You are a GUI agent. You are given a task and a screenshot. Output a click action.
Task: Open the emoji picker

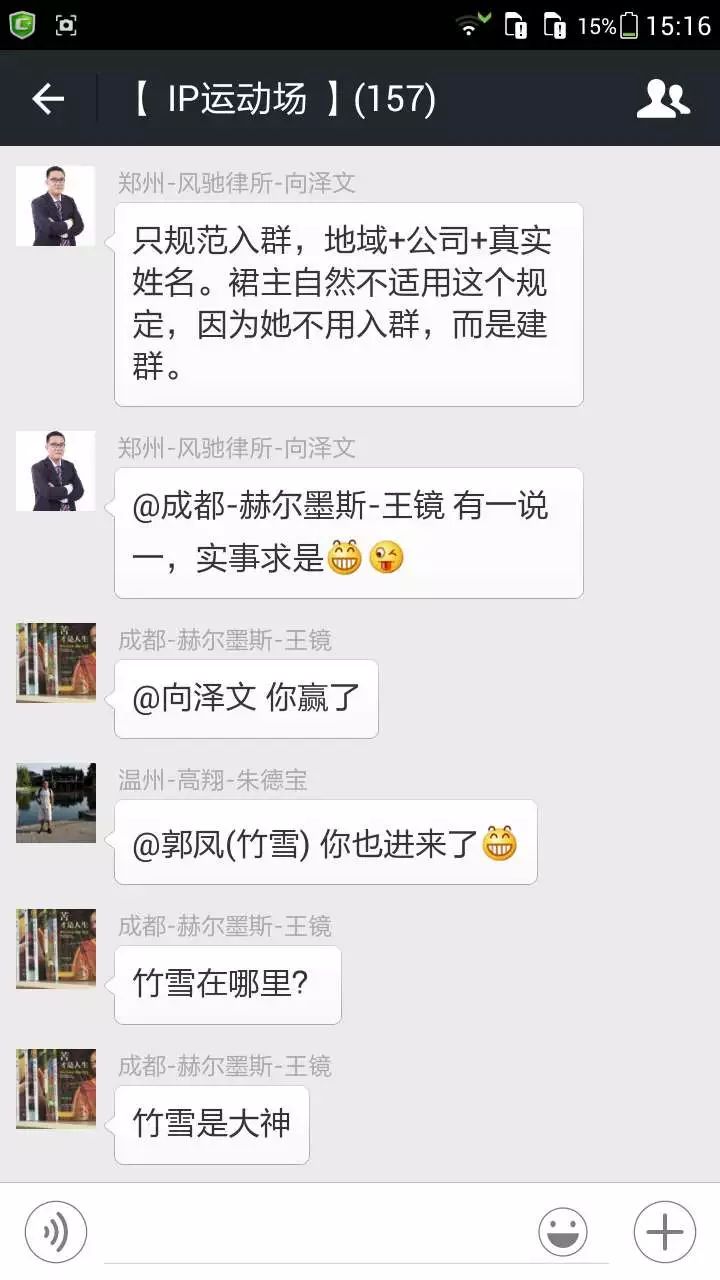[x=563, y=1232]
